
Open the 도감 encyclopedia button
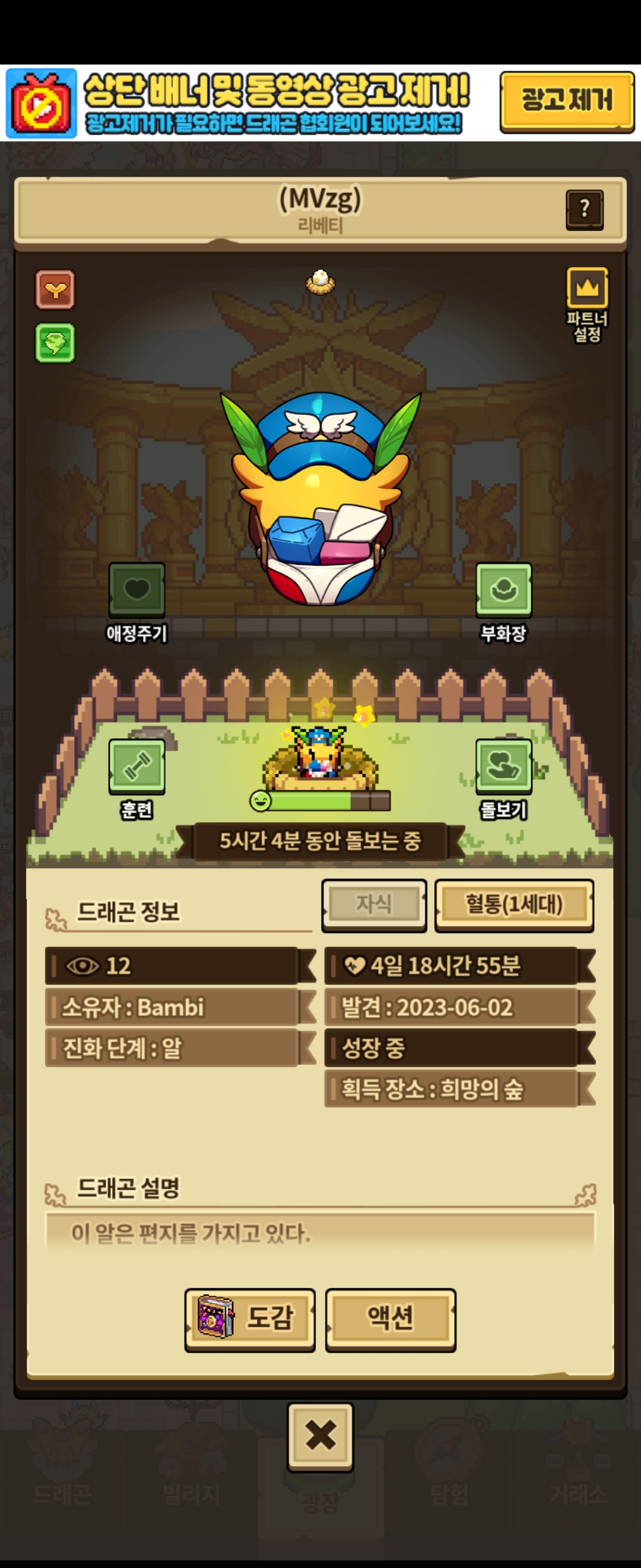click(x=250, y=1318)
